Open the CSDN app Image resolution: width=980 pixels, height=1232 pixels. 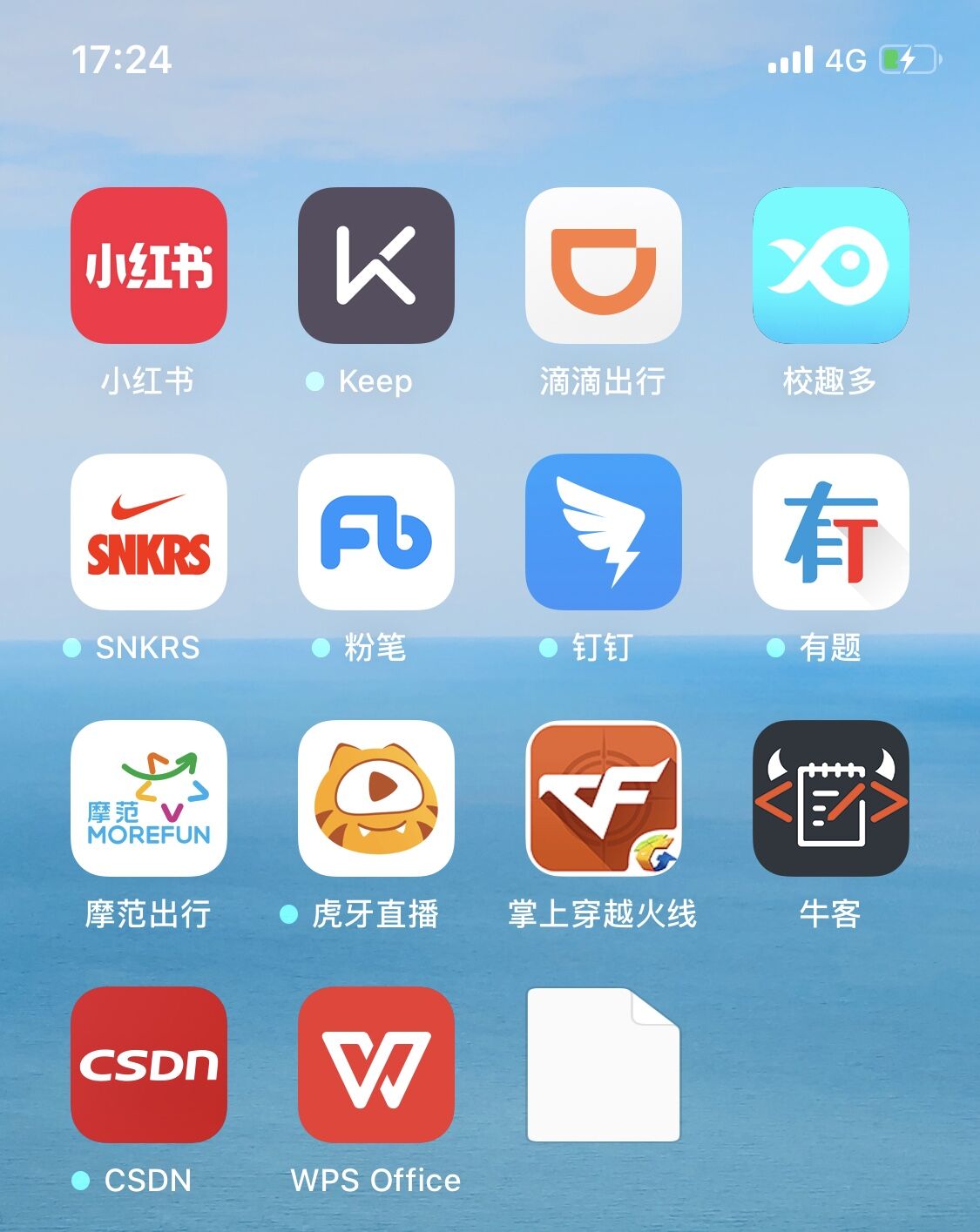pyautogui.click(x=148, y=1064)
